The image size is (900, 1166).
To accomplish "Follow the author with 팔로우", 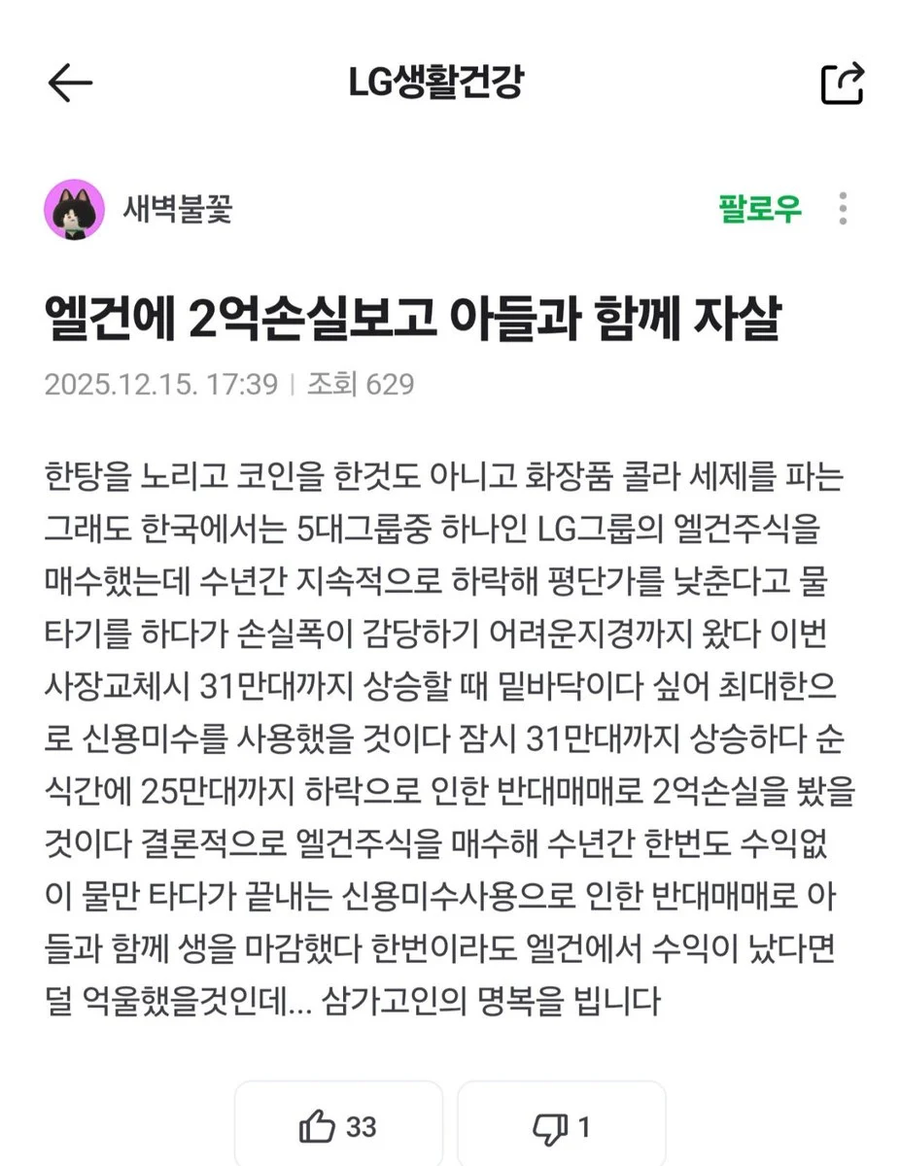I will click(x=760, y=209).
